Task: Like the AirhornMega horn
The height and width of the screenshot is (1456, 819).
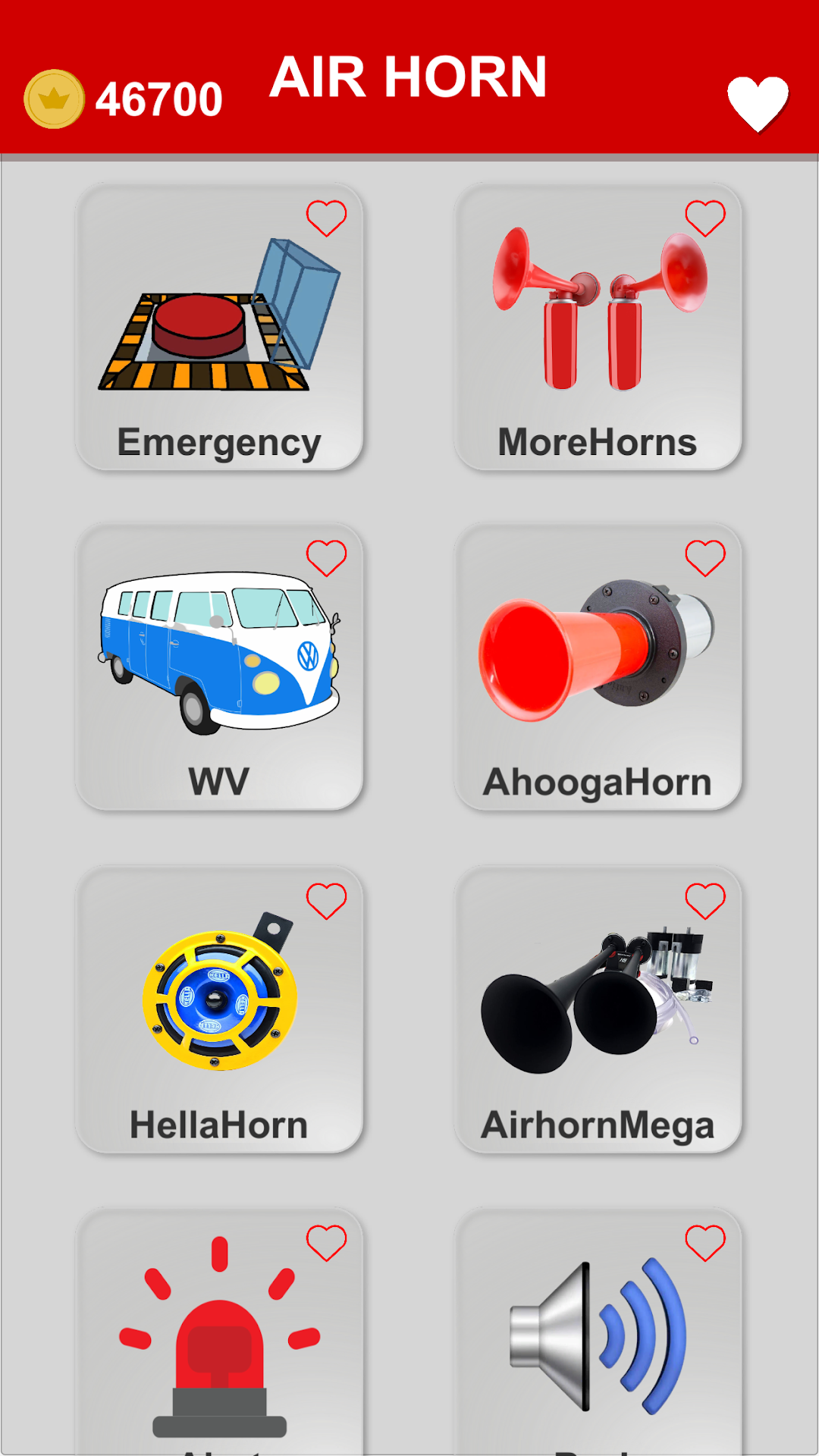Action: click(705, 901)
